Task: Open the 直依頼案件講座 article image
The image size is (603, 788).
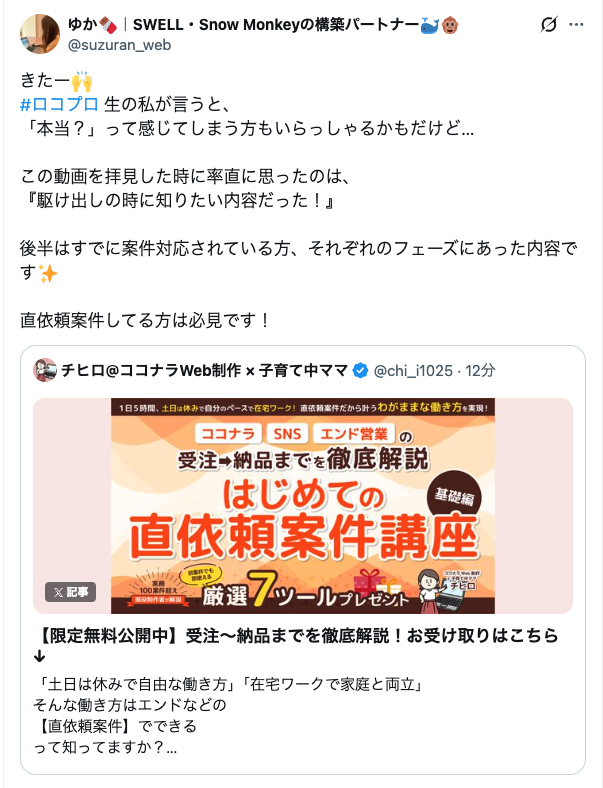Action: click(x=303, y=506)
